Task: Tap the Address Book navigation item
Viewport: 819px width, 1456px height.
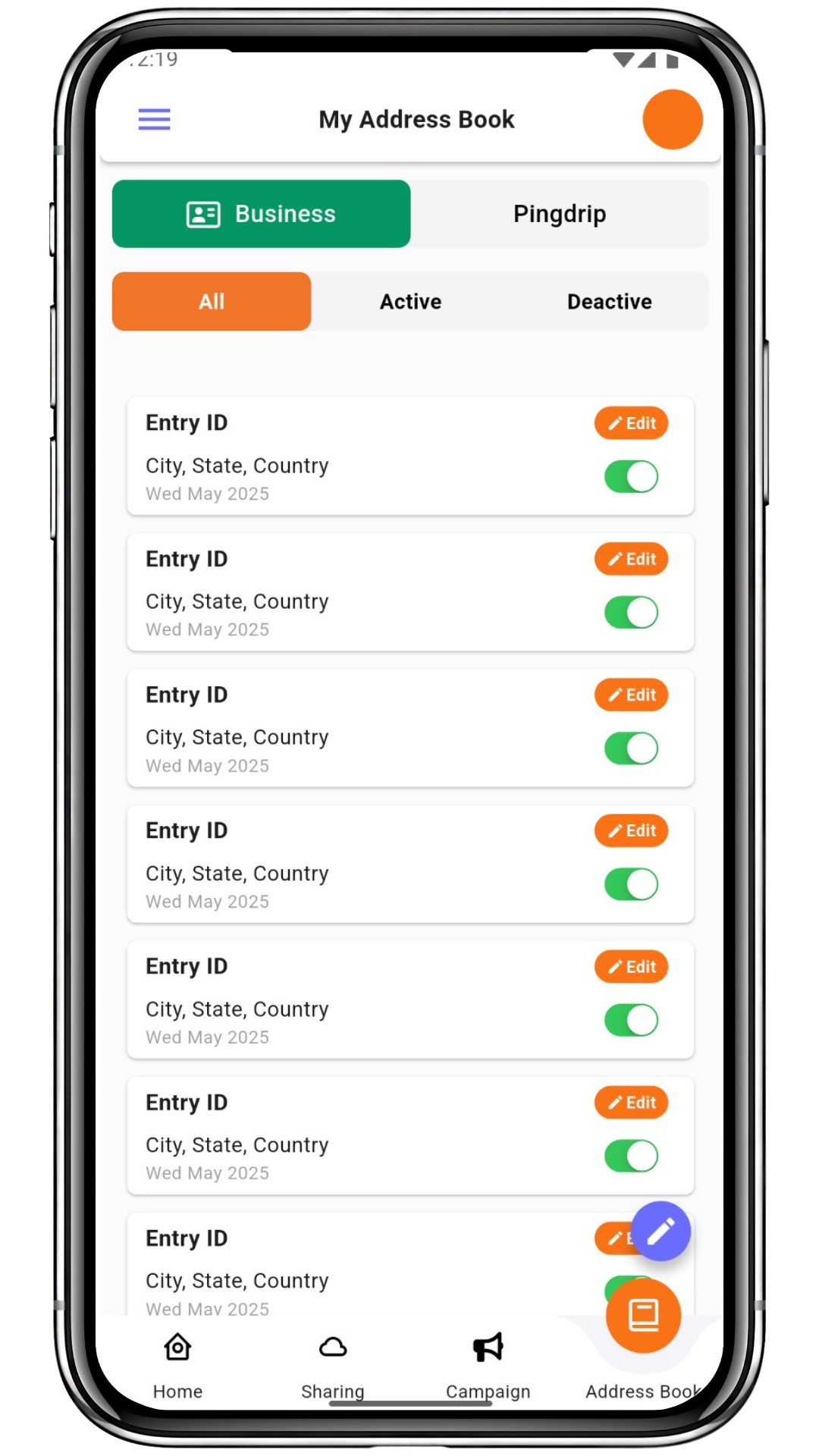Action: tap(643, 1335)
